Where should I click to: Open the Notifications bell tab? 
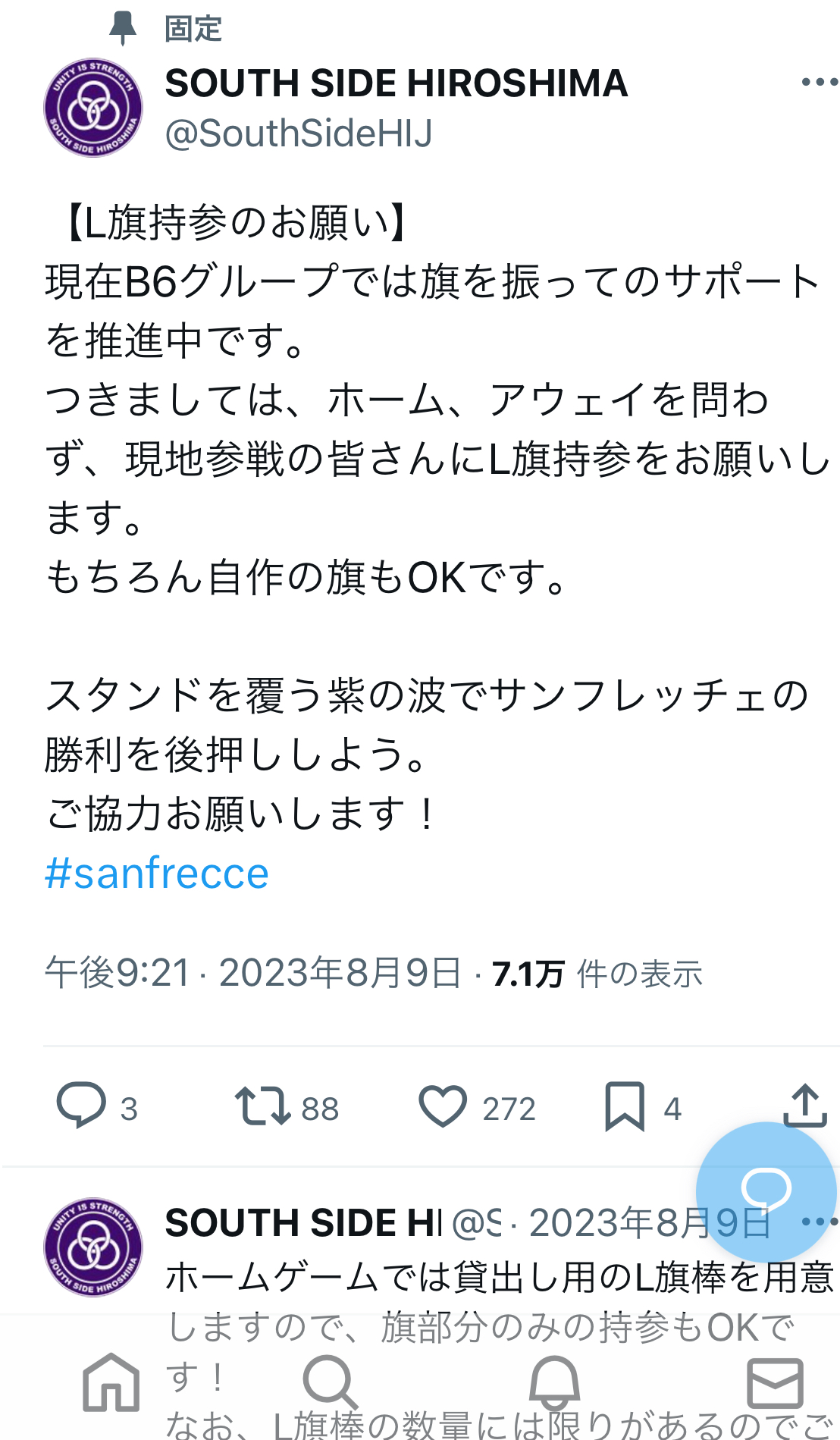pyautogui.click(x=554, y=1383)
